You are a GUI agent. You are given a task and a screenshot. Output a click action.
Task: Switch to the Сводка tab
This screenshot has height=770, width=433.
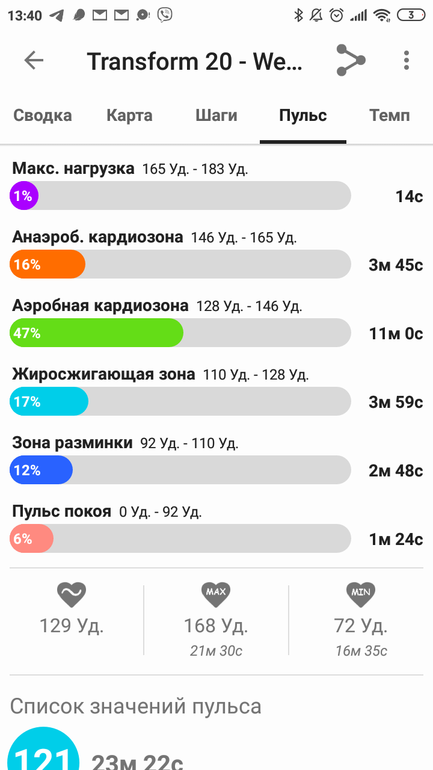click(x=43, y=116)
